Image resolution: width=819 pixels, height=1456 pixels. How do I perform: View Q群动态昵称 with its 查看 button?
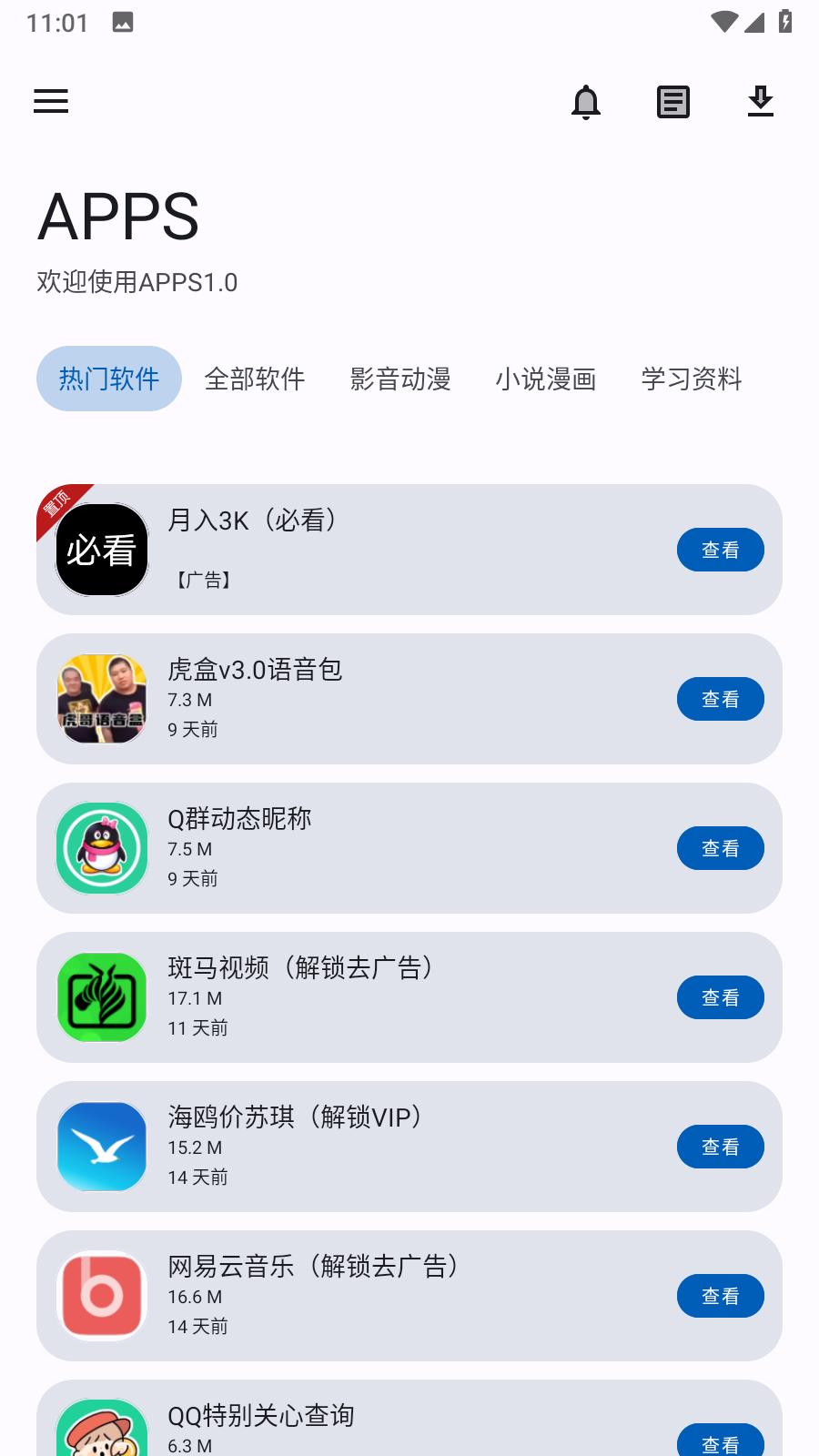(720, 848)
